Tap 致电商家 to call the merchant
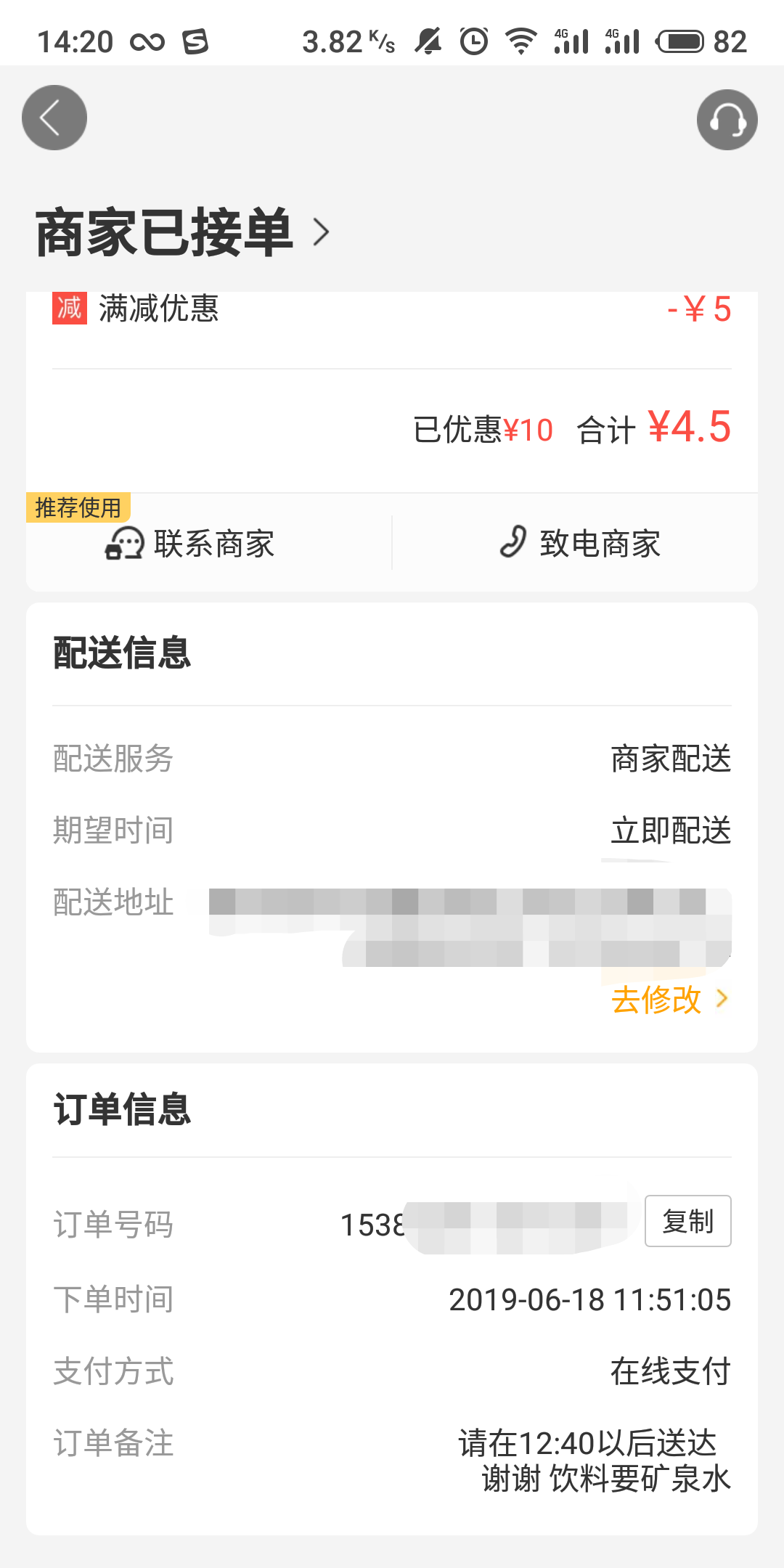The width and height of the screenshot is (784, 1568). tap(580, 543)
